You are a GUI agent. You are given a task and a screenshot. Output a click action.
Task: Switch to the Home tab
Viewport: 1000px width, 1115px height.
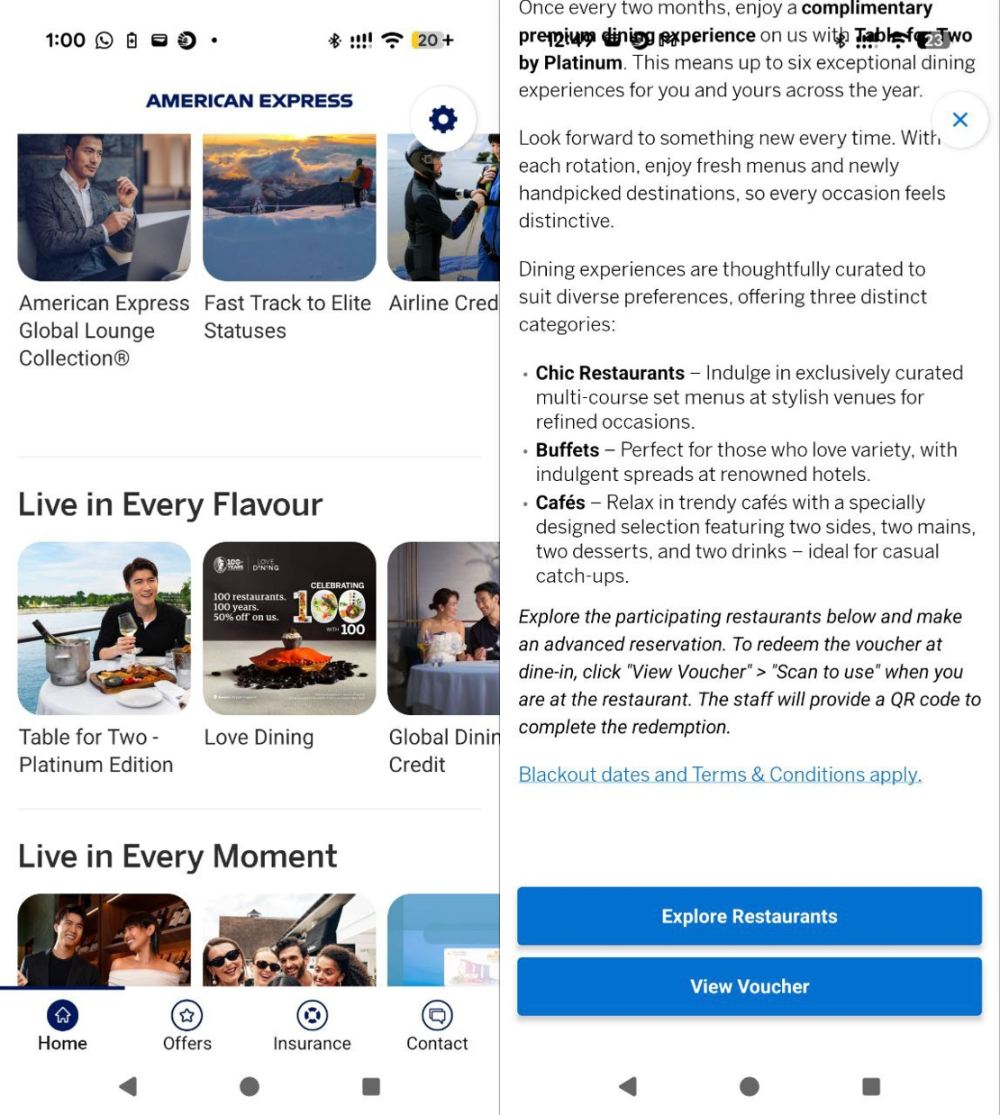(62, 1027)
